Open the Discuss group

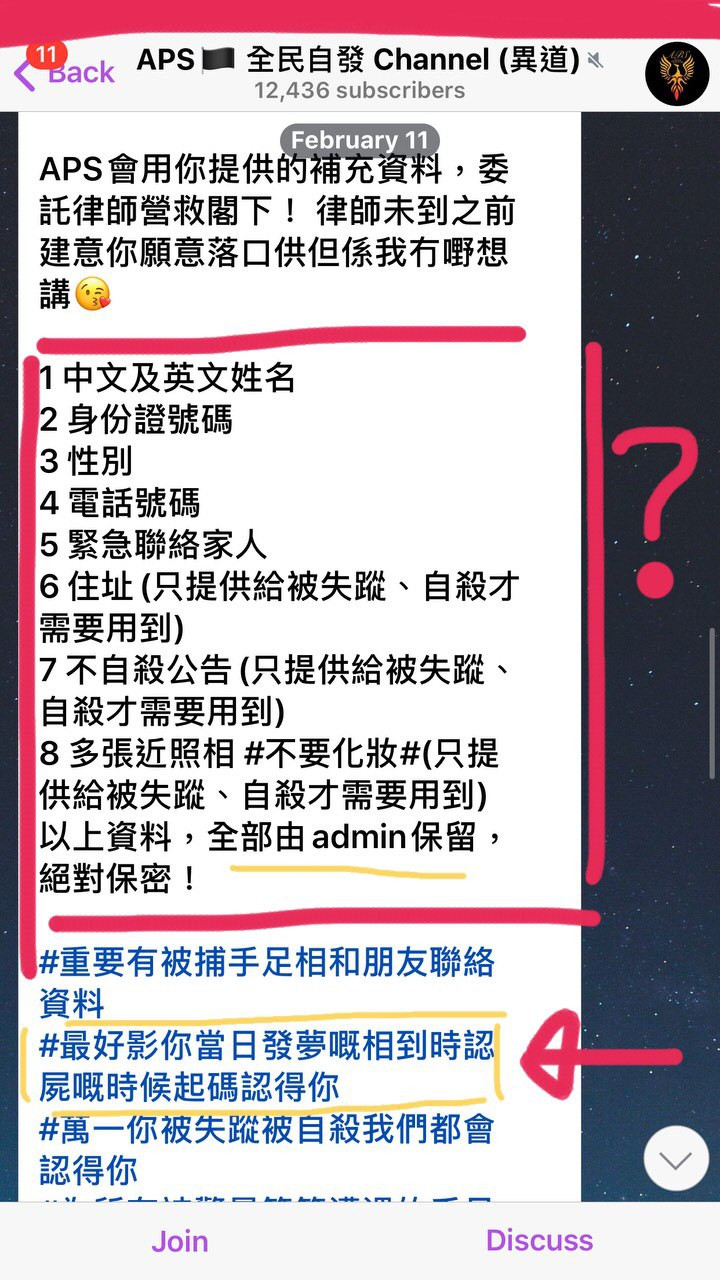pos(539,1240)
